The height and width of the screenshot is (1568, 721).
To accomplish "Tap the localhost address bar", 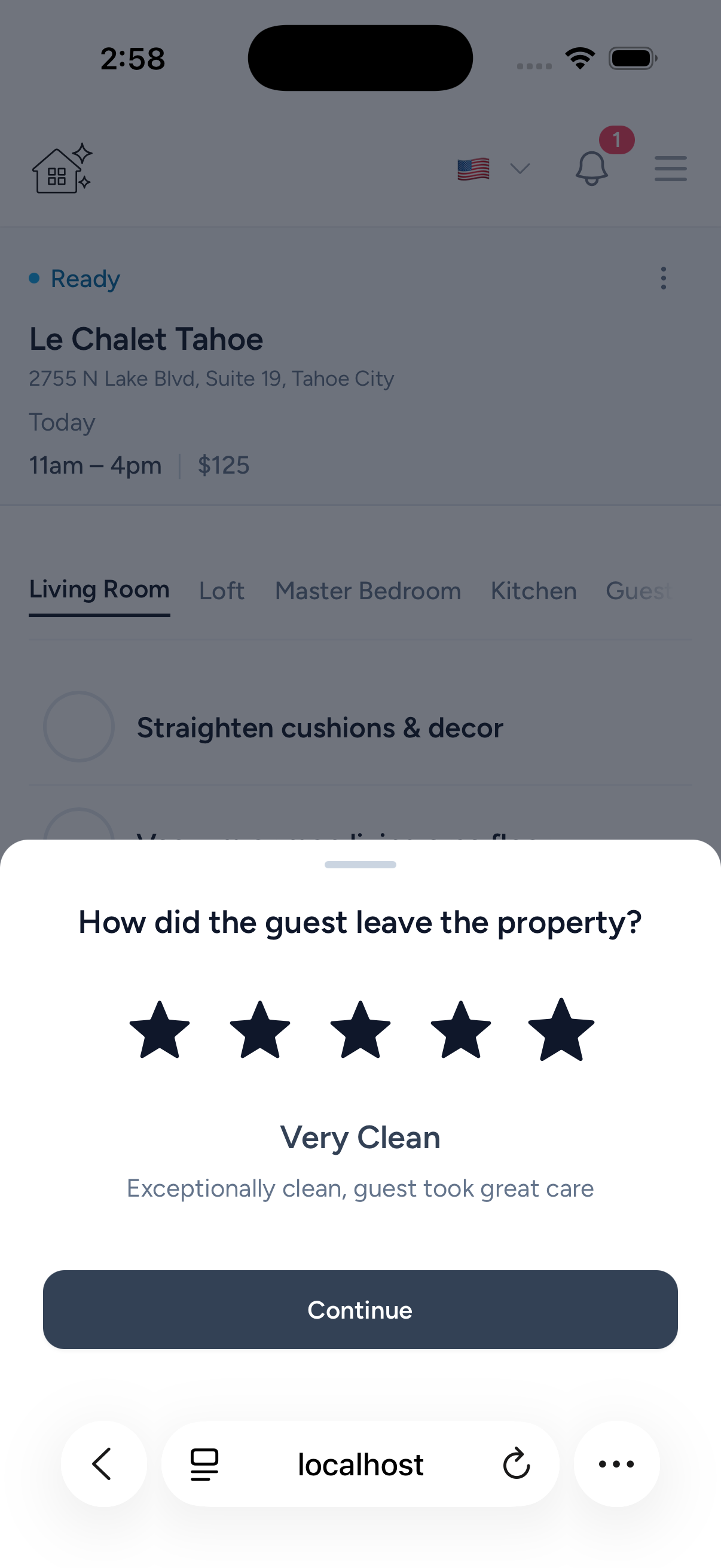I will tap(360, 1465).
